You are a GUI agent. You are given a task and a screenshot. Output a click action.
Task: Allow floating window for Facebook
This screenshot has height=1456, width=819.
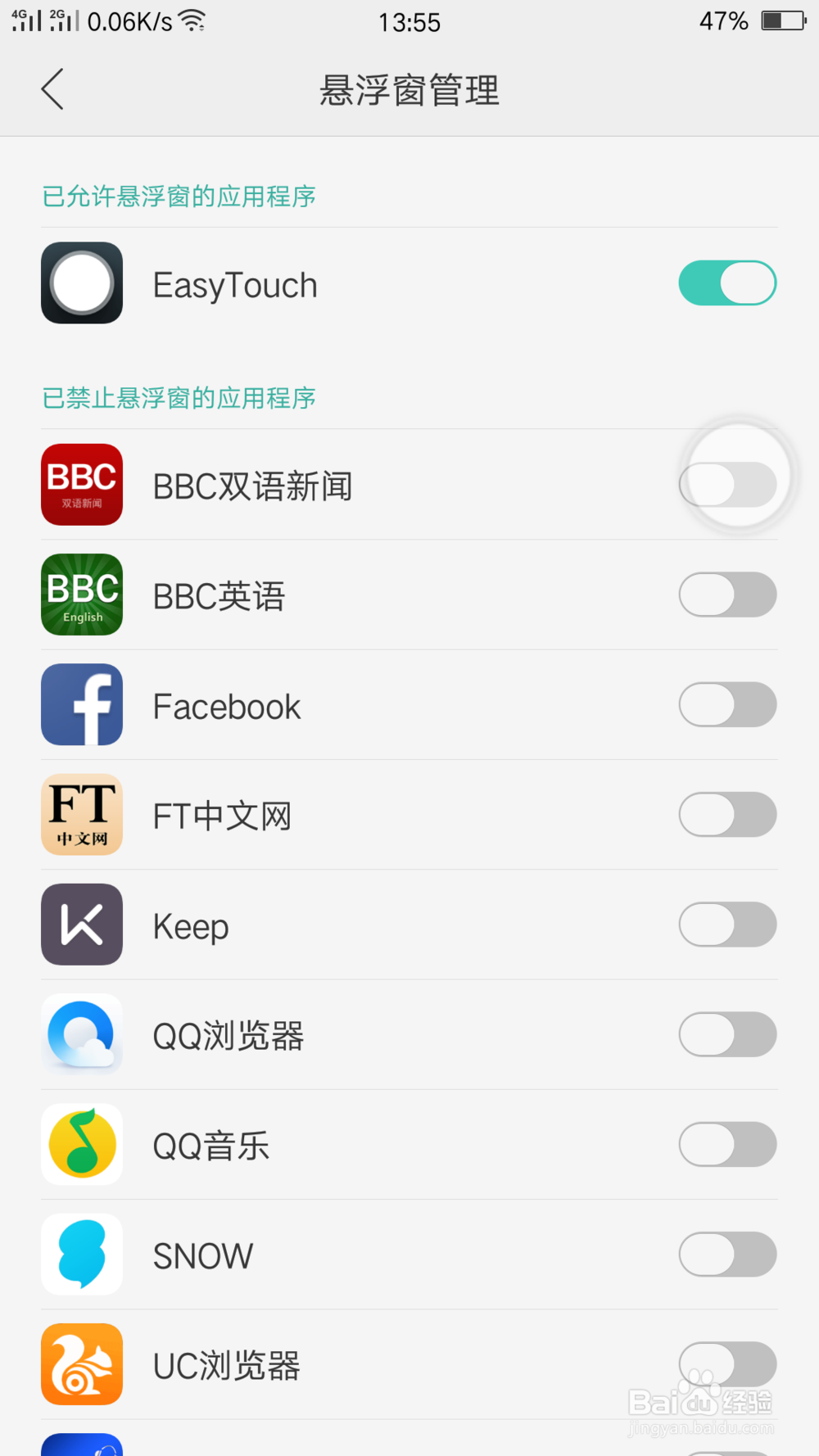[x=727, y=704]
